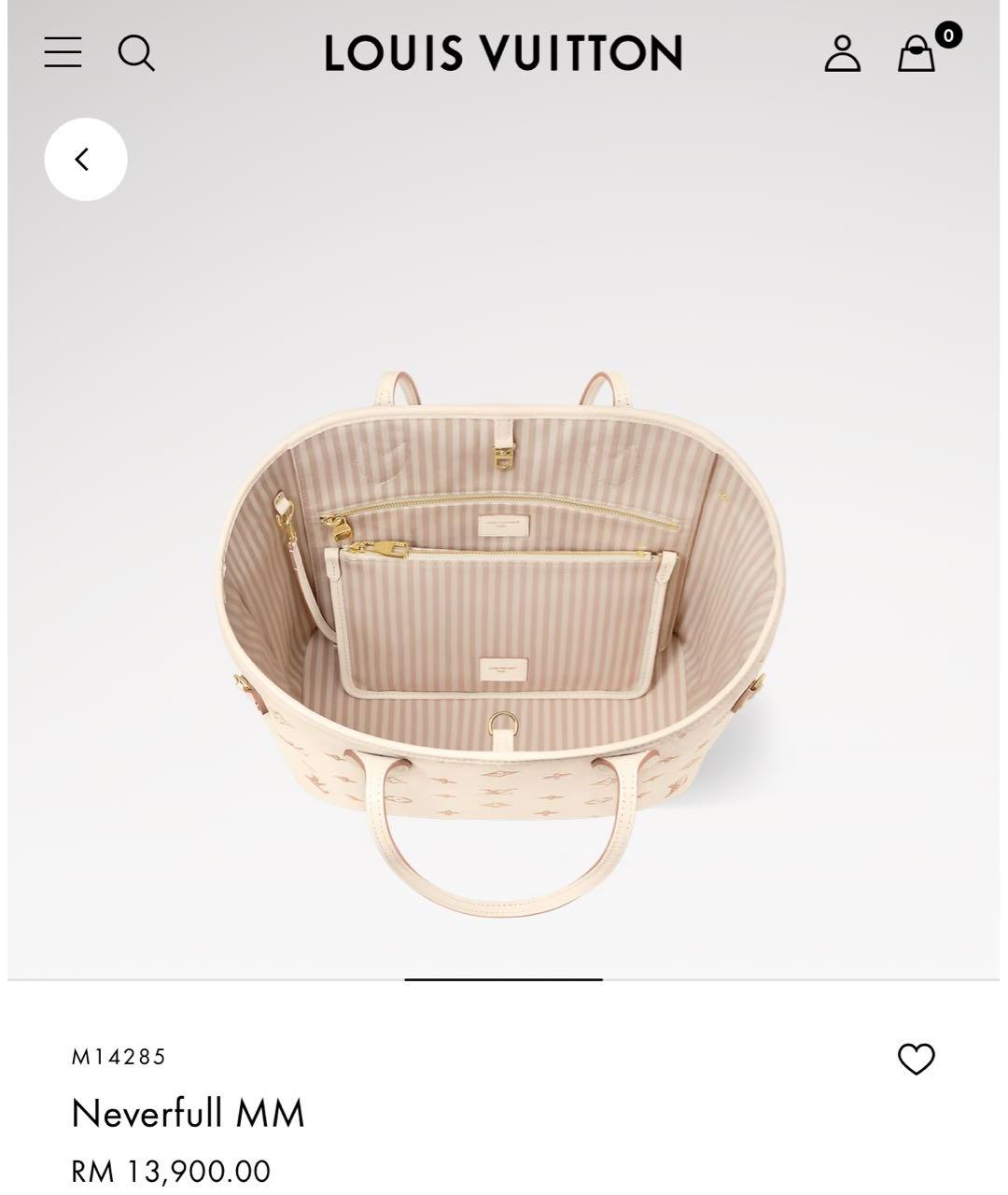Image resolution: width=1008 pixels, height=1195 pixels.
Task: Open the hamburger menu
Action: click(x=63, y=52)
